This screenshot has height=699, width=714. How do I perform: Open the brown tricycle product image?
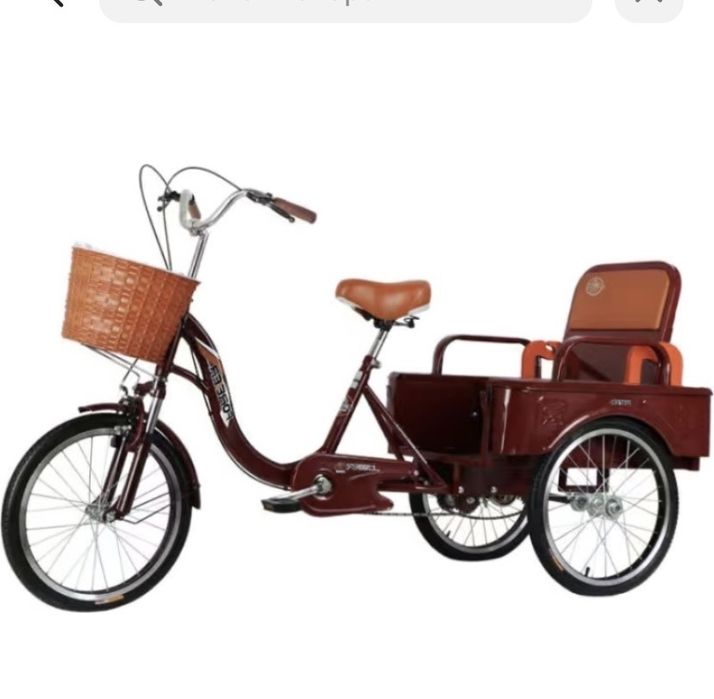point(357,390)
